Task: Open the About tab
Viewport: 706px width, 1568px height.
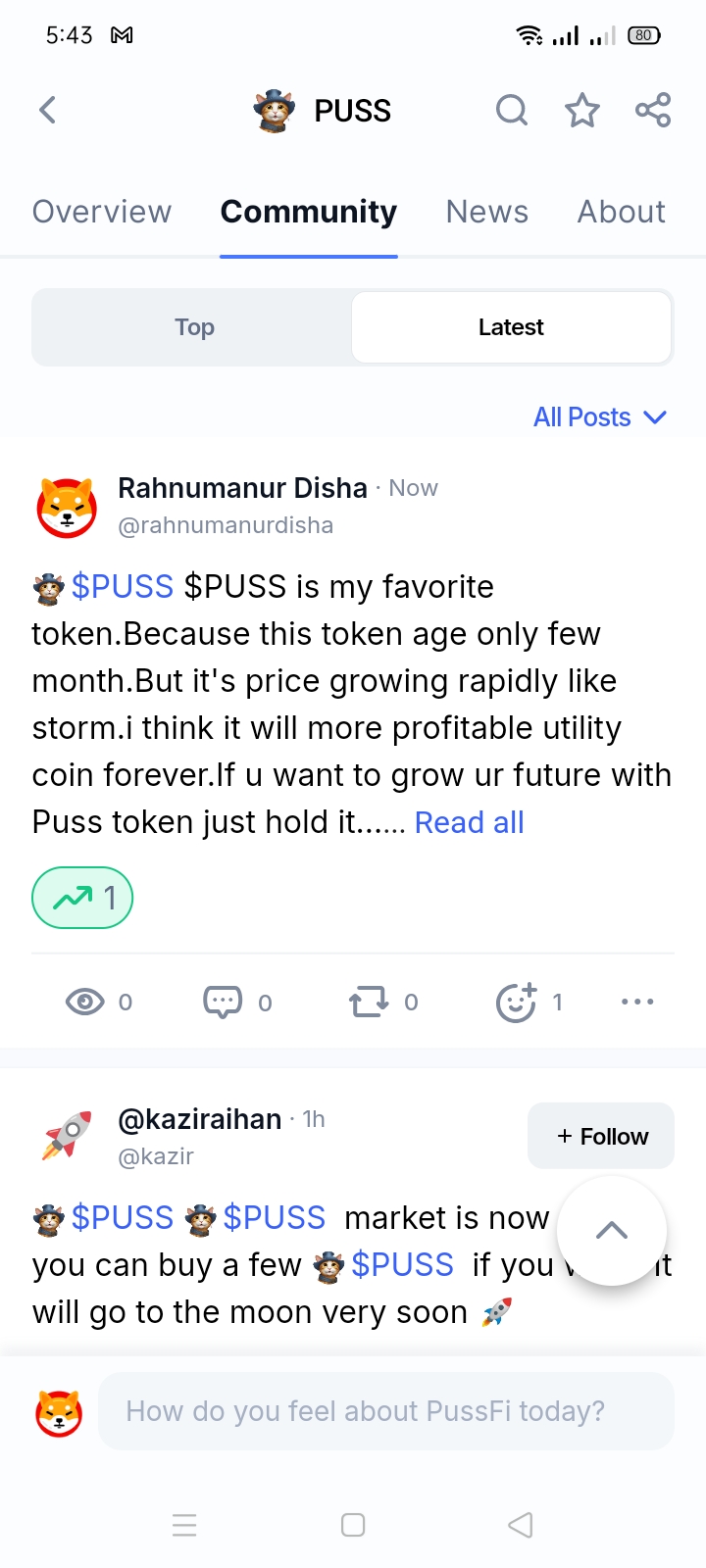Action: [x=621, y=212]
